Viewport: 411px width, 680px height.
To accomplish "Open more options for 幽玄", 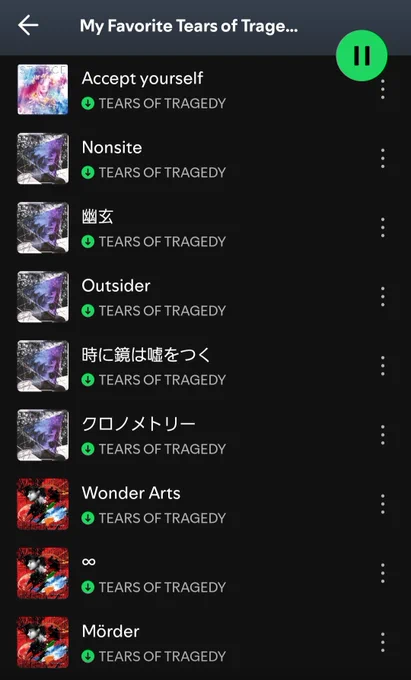I will click(382, 227).
